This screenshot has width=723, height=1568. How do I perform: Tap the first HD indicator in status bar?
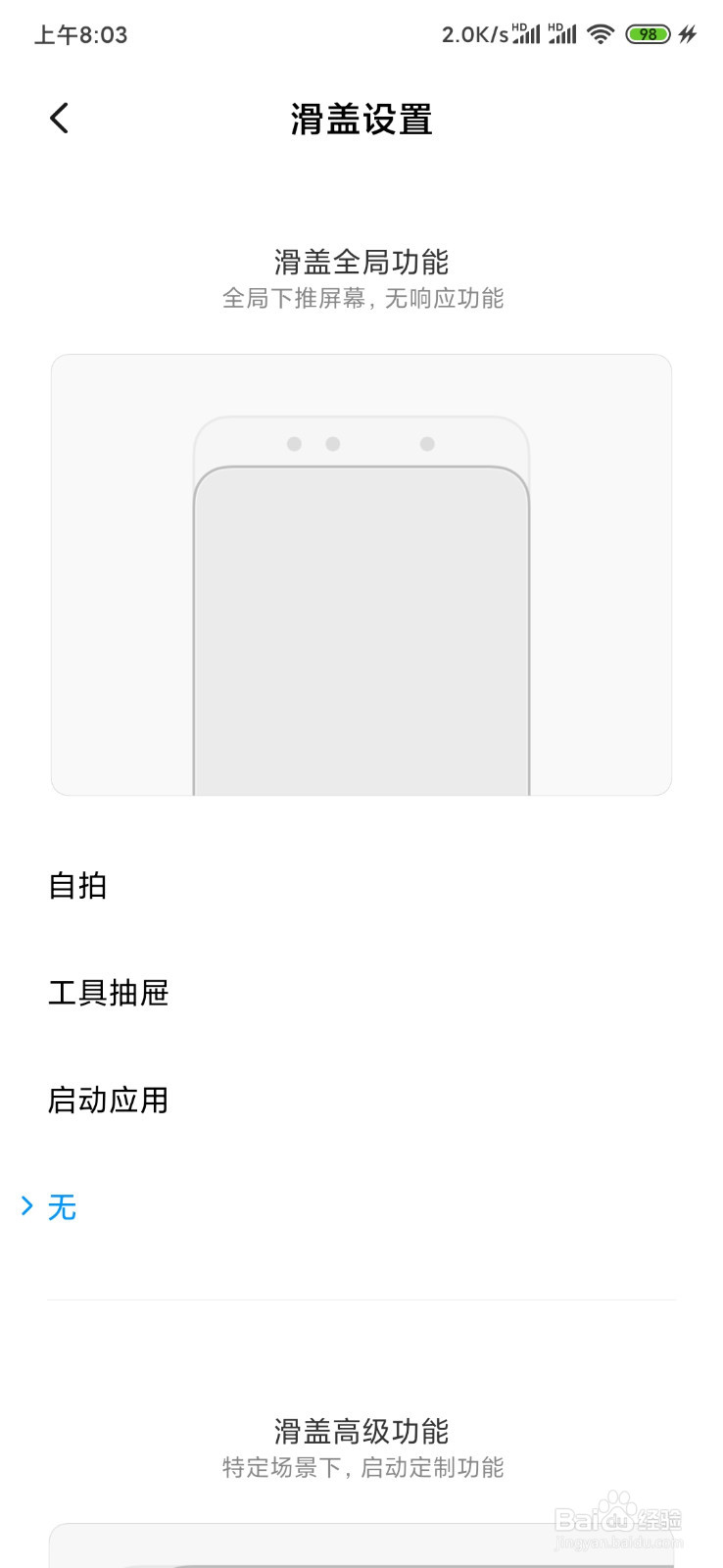pyautogui.click(x=520, y=27)
